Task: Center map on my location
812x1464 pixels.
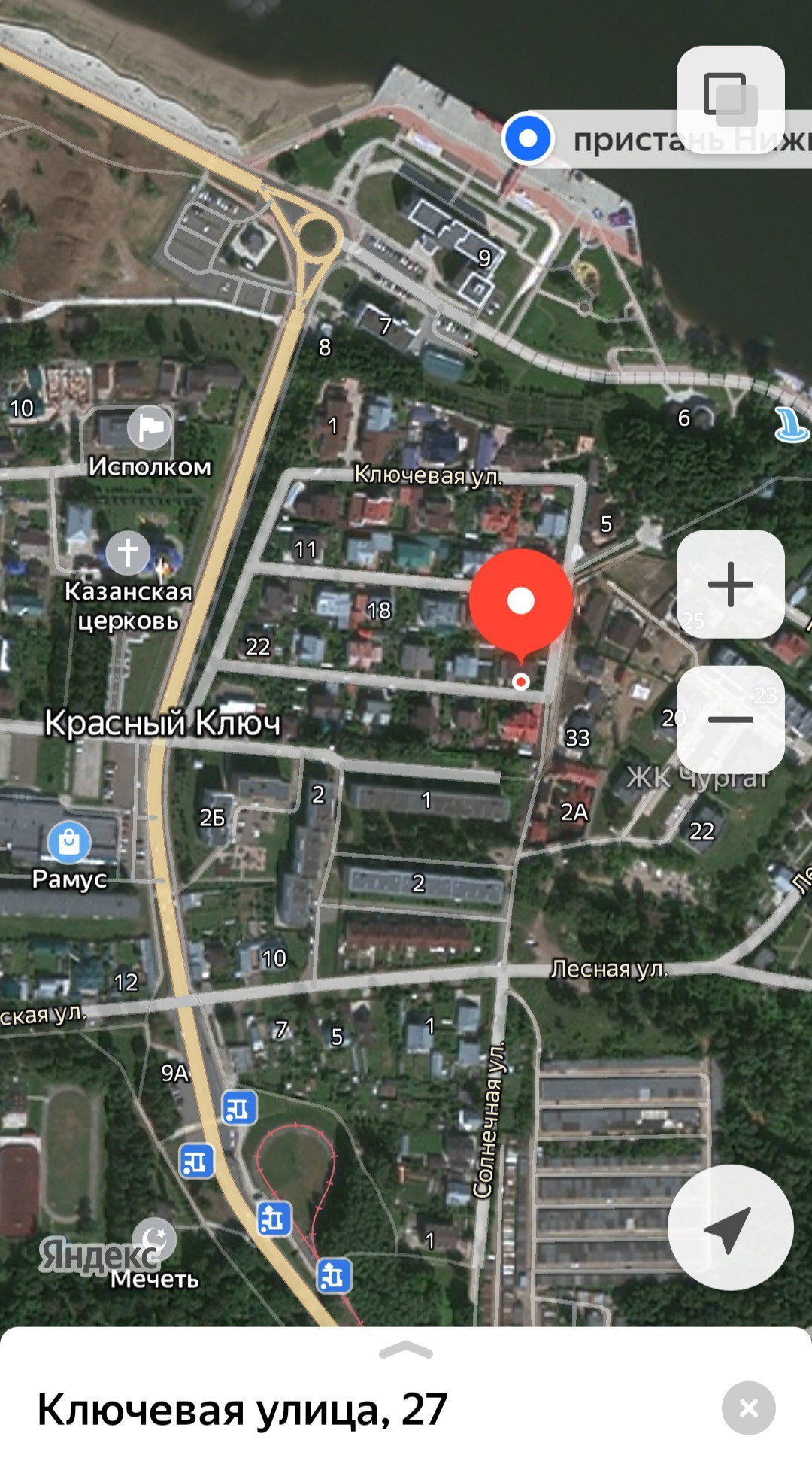Action: [x=730, y=1227]
